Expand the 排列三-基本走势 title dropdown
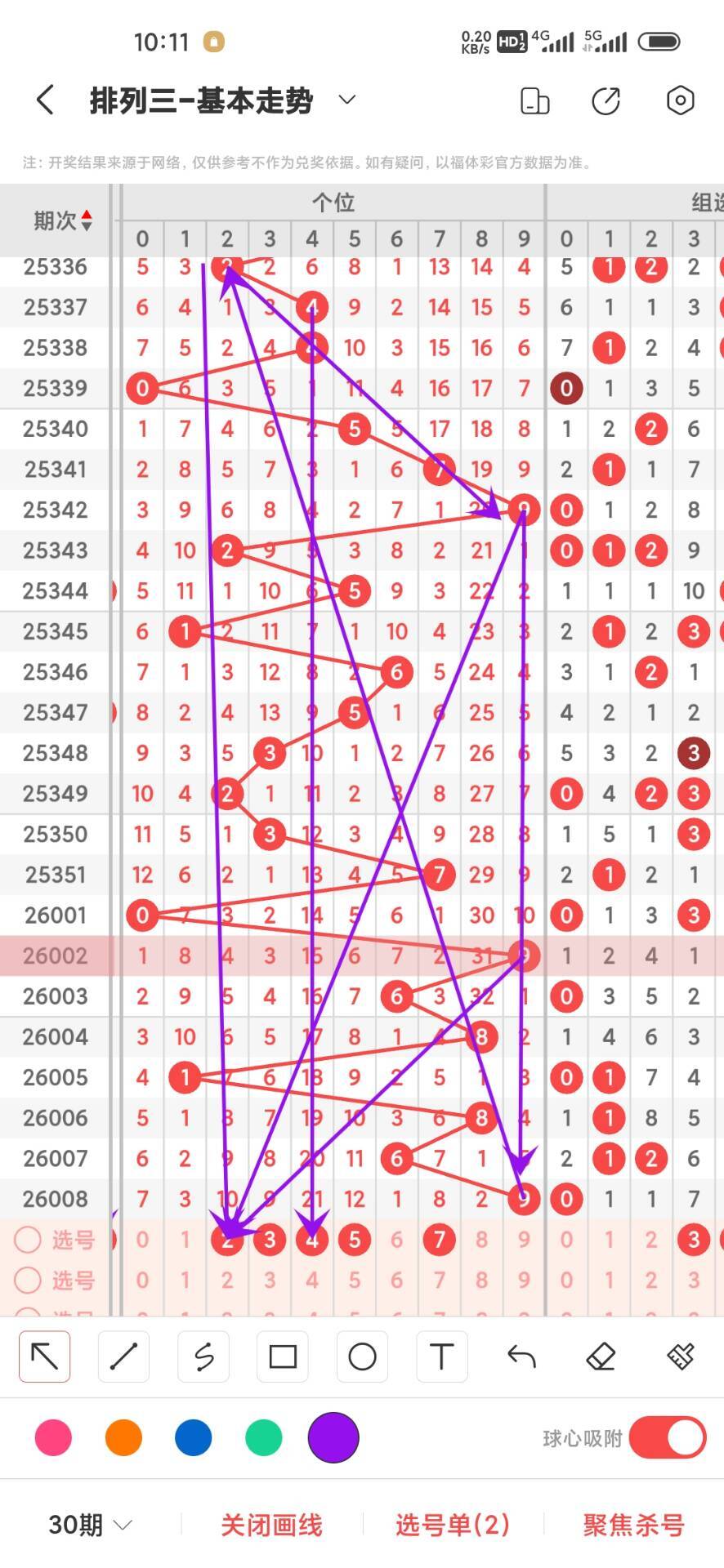Viewport: 724px width, 1568px height. tap(347, 100)
